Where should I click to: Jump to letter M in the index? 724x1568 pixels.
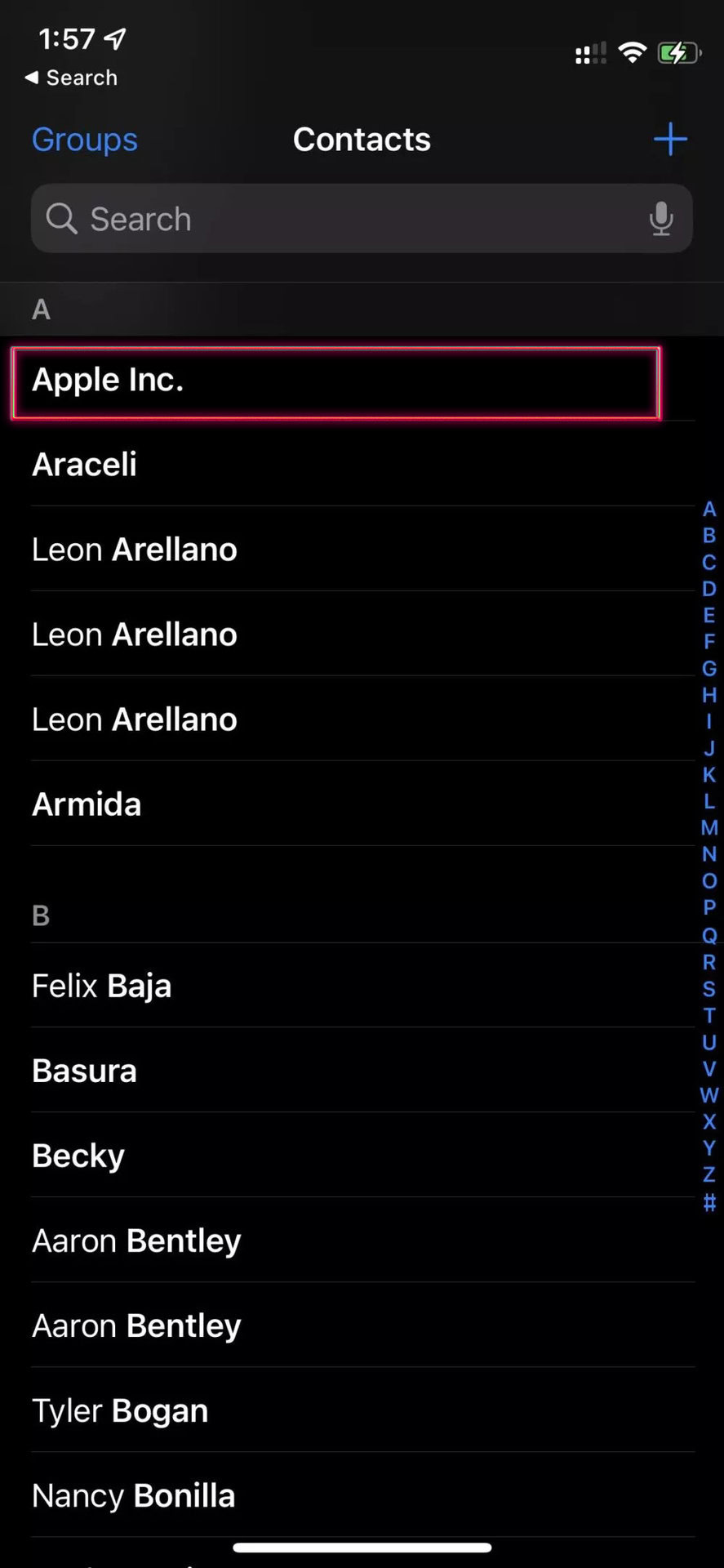(x=709, y=828)
